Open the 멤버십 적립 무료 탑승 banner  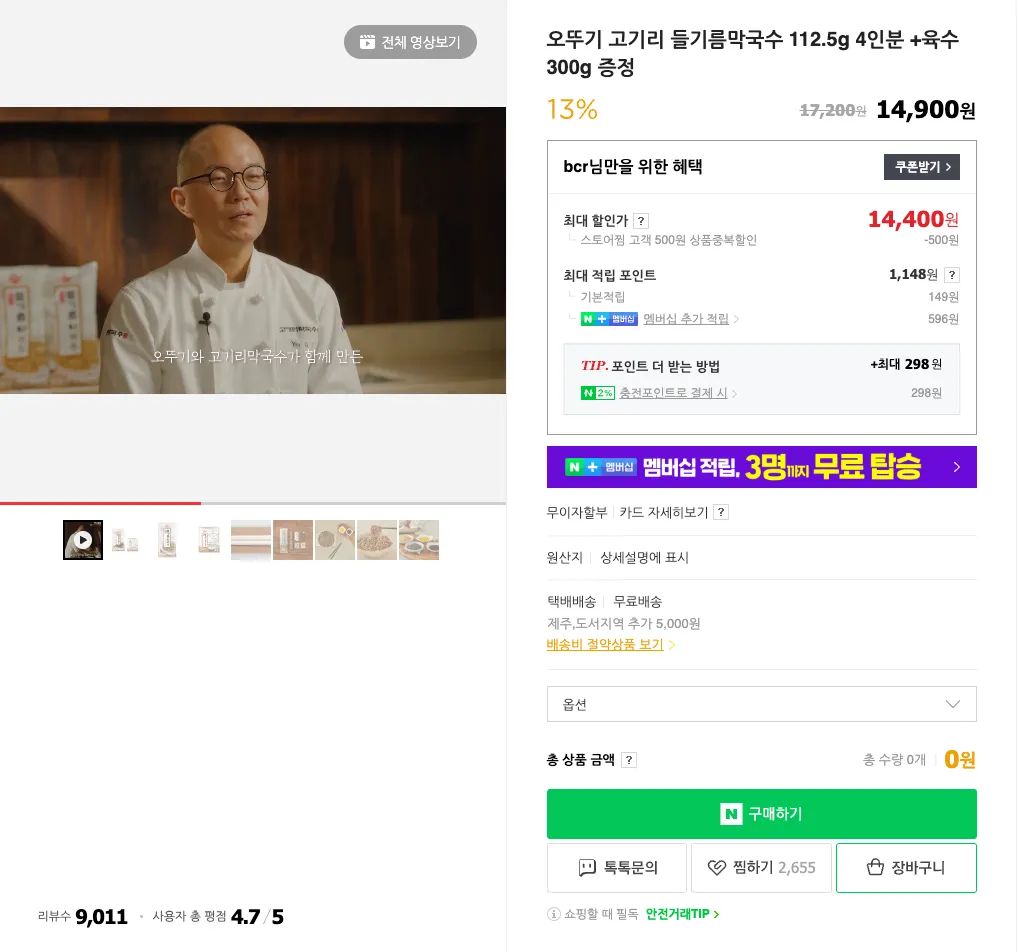(761, 467)
